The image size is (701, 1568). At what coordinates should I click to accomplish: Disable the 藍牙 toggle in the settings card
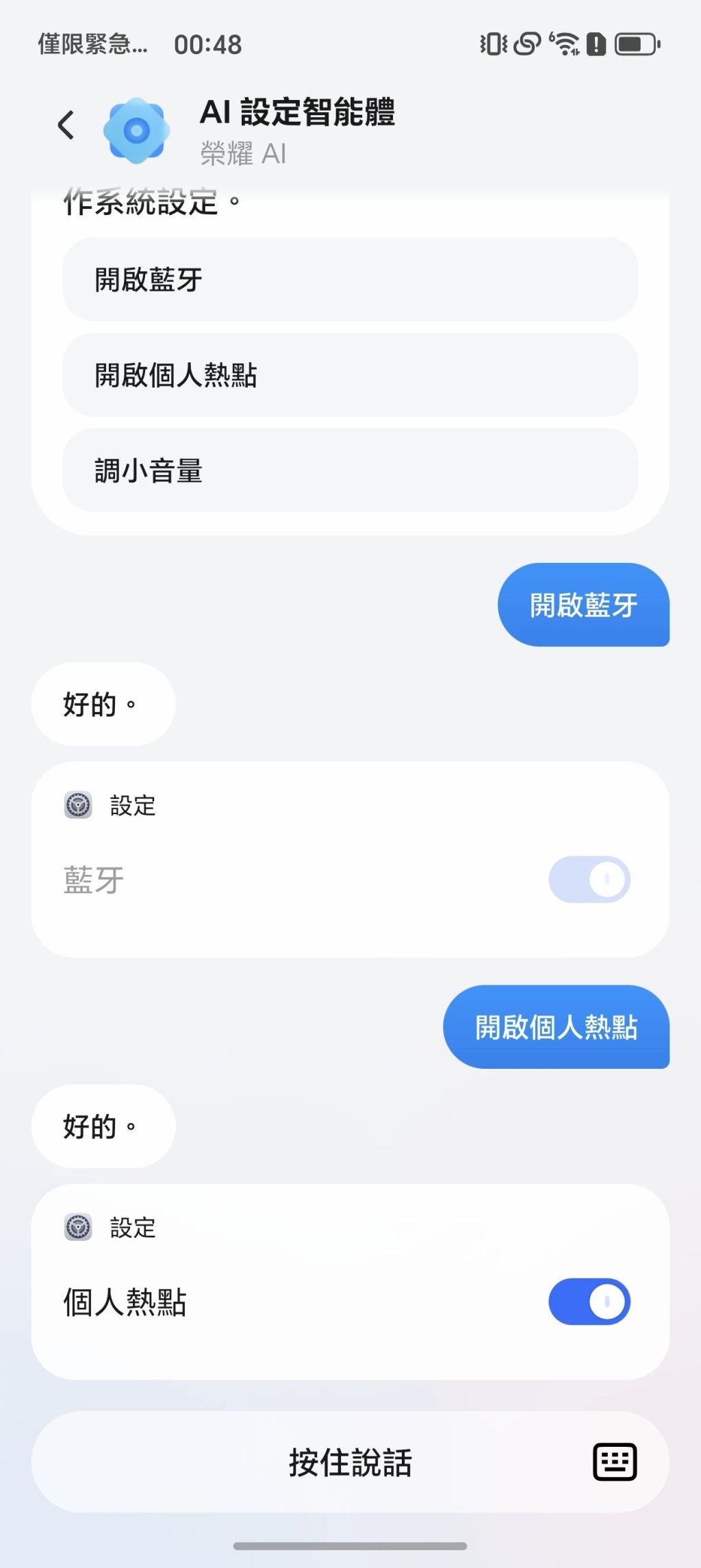[x=589, y=880]
